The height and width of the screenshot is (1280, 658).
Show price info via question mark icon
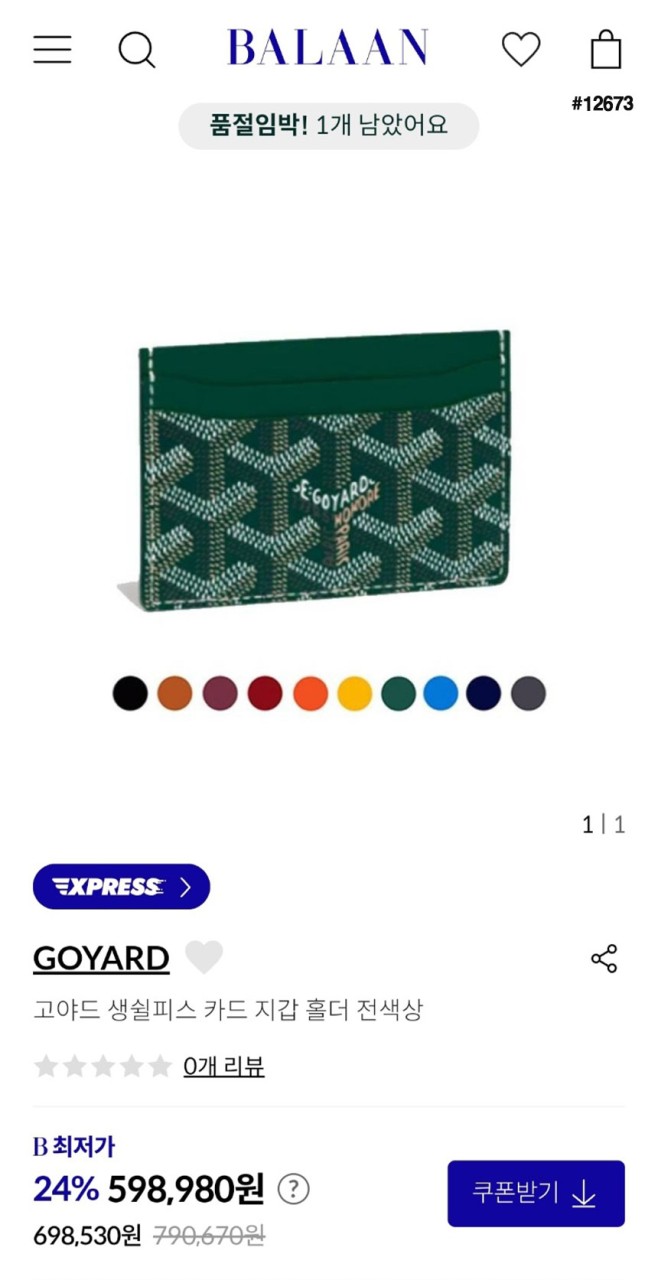point(293,1189)
